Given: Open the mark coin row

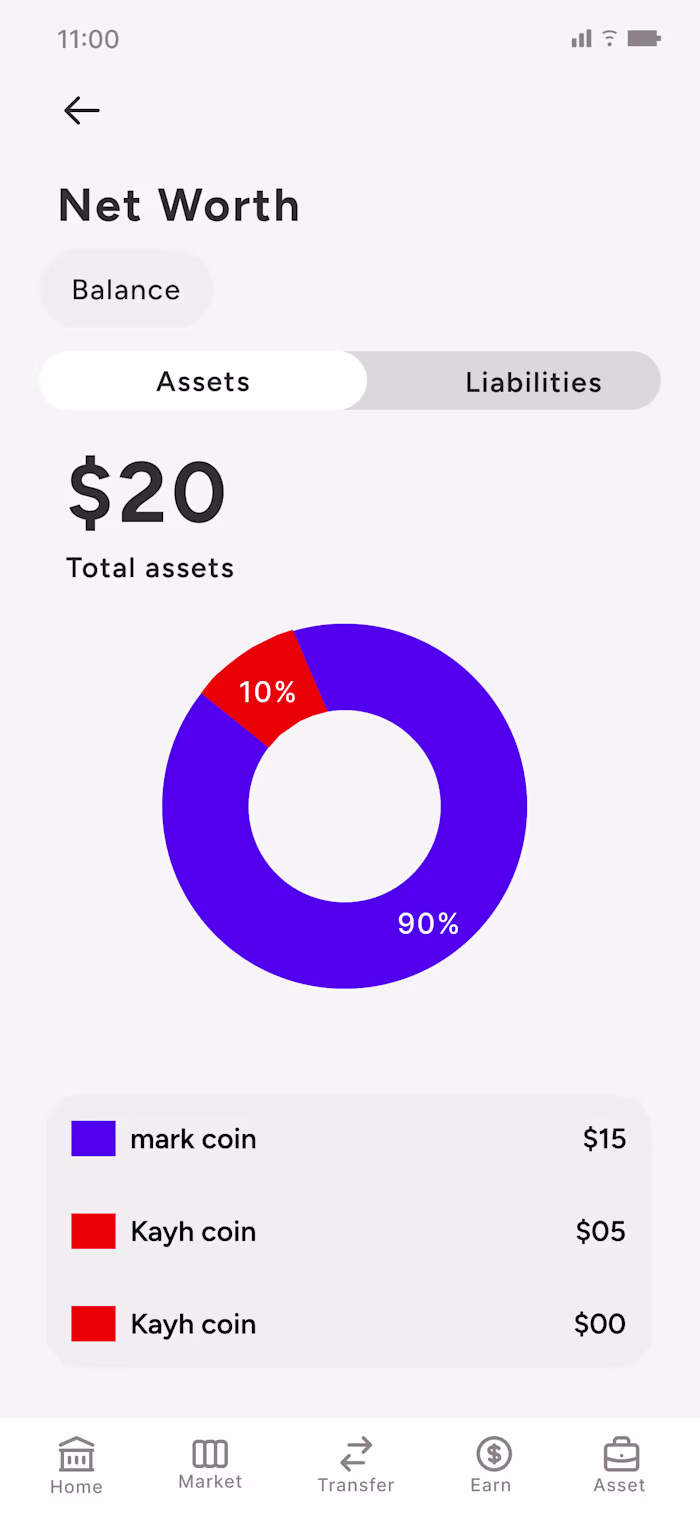Looking at the screenshot, I should (x=349, y=1139).
